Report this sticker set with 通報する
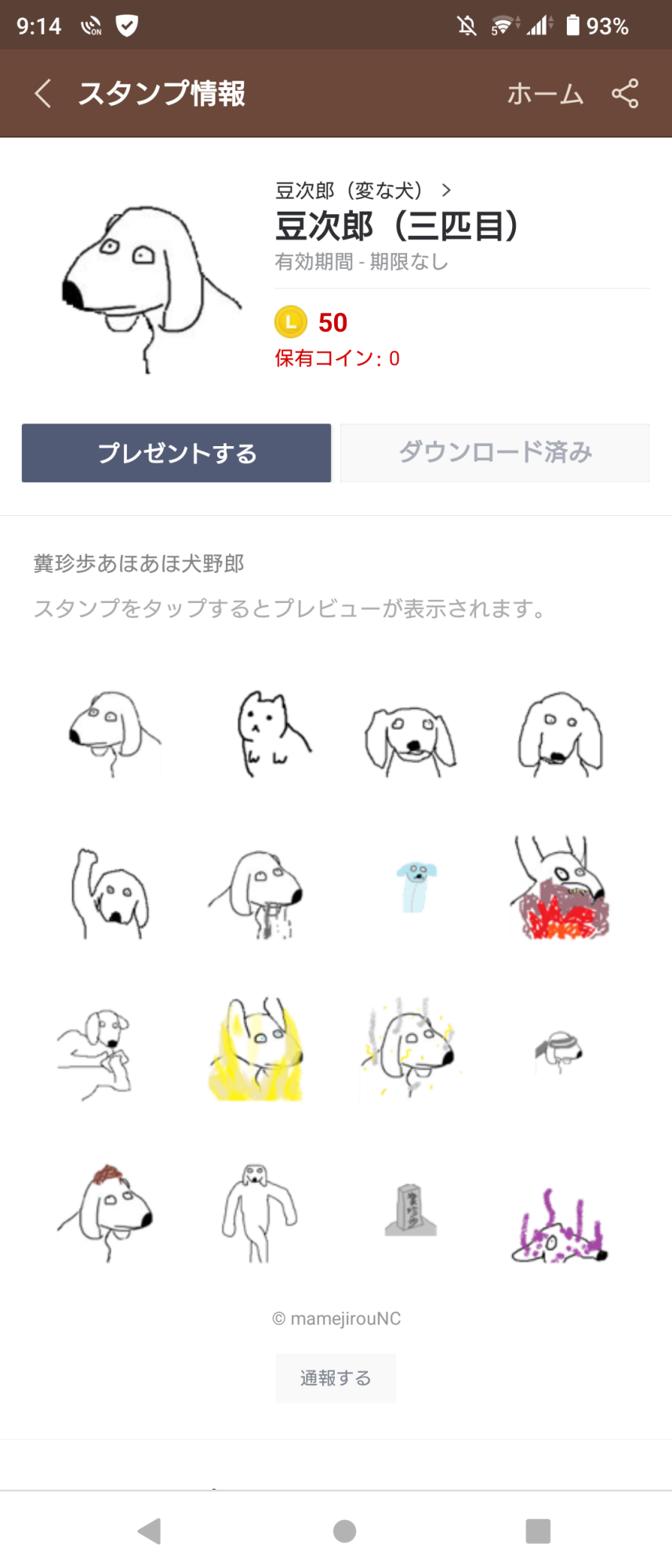The height and width of the screenshot is (1568, 672). coord(336,1377)
